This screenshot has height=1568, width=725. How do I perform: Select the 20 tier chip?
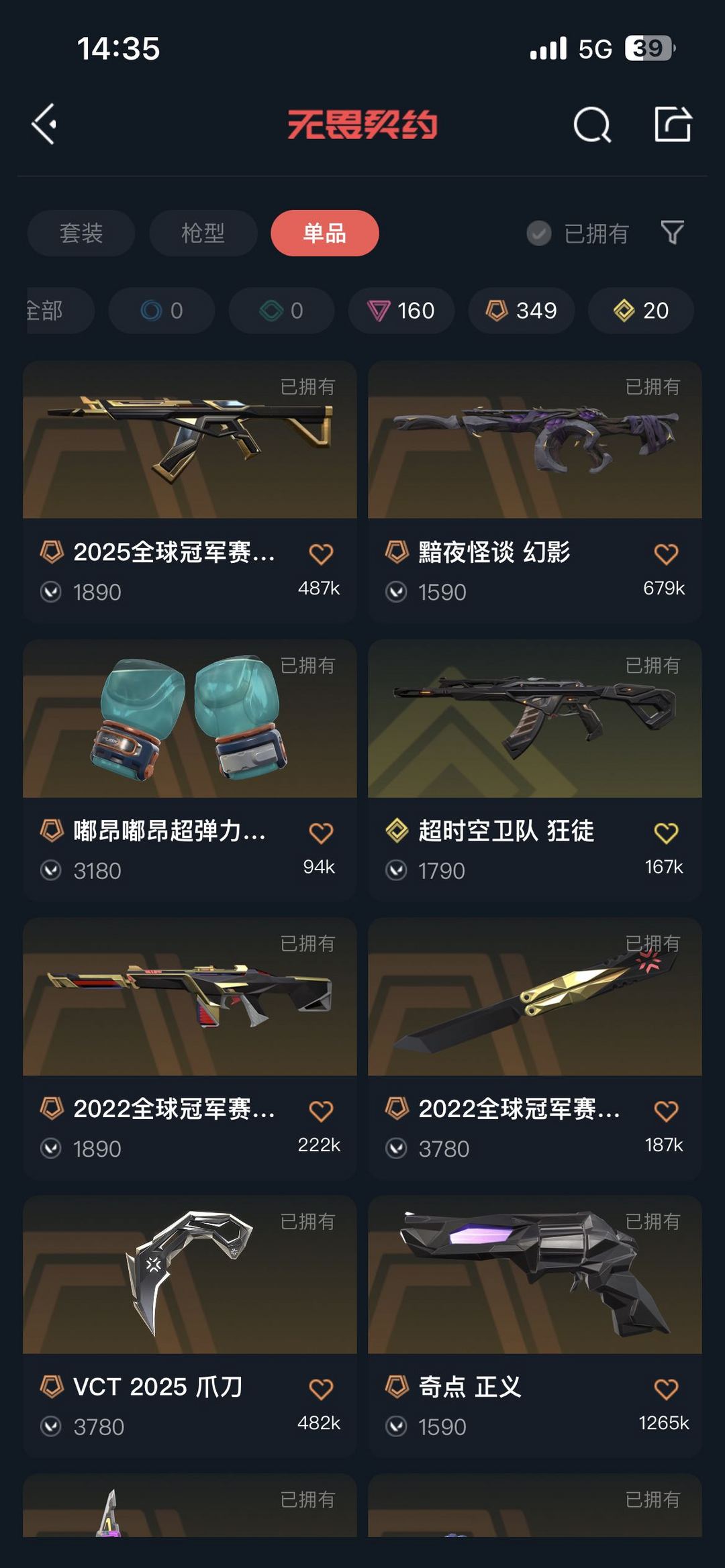[641, 311]
